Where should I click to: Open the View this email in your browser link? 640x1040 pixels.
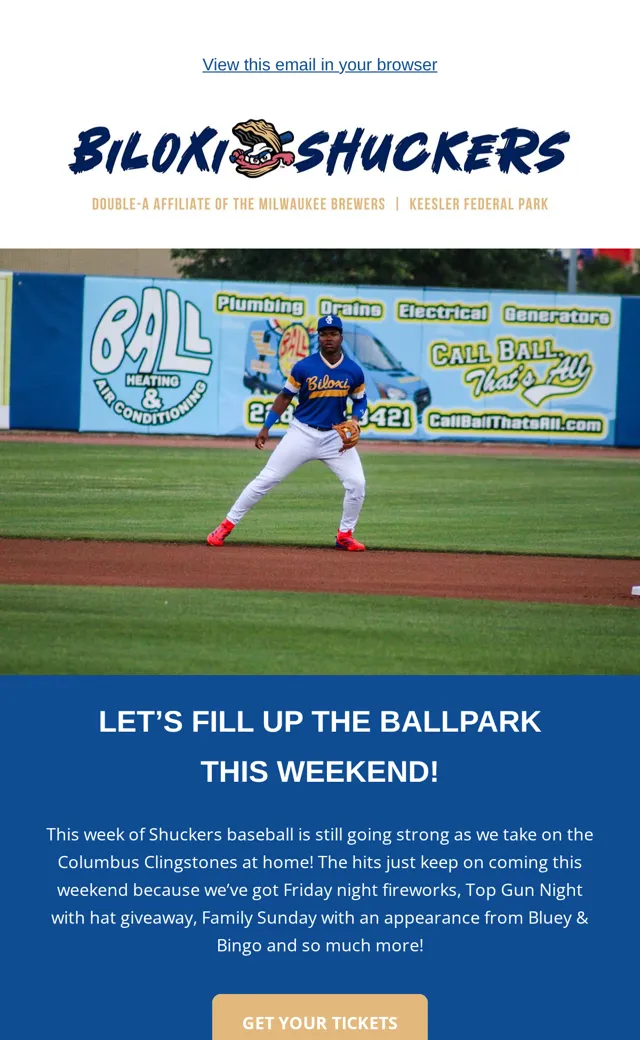(x=320, y=64)
